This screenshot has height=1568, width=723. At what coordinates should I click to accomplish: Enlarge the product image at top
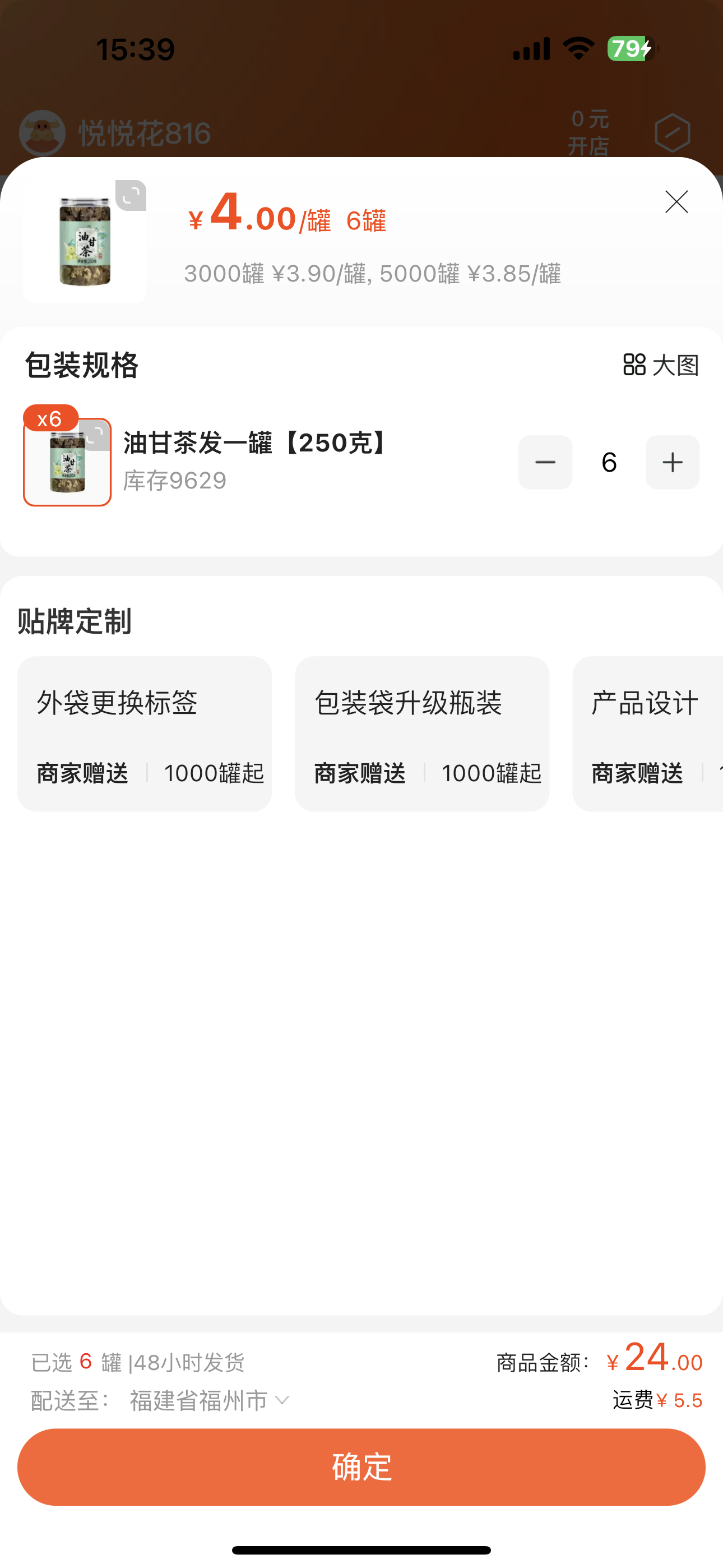click(130, 195)
